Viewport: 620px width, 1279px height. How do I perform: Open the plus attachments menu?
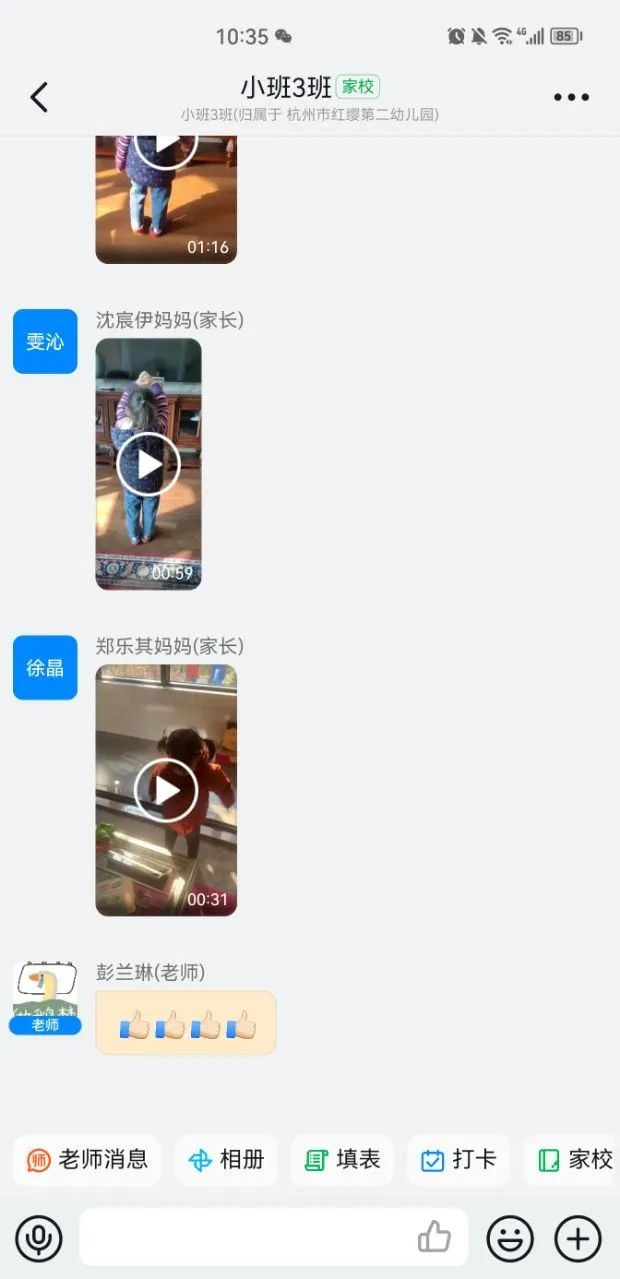click(x=578, y=1239)
